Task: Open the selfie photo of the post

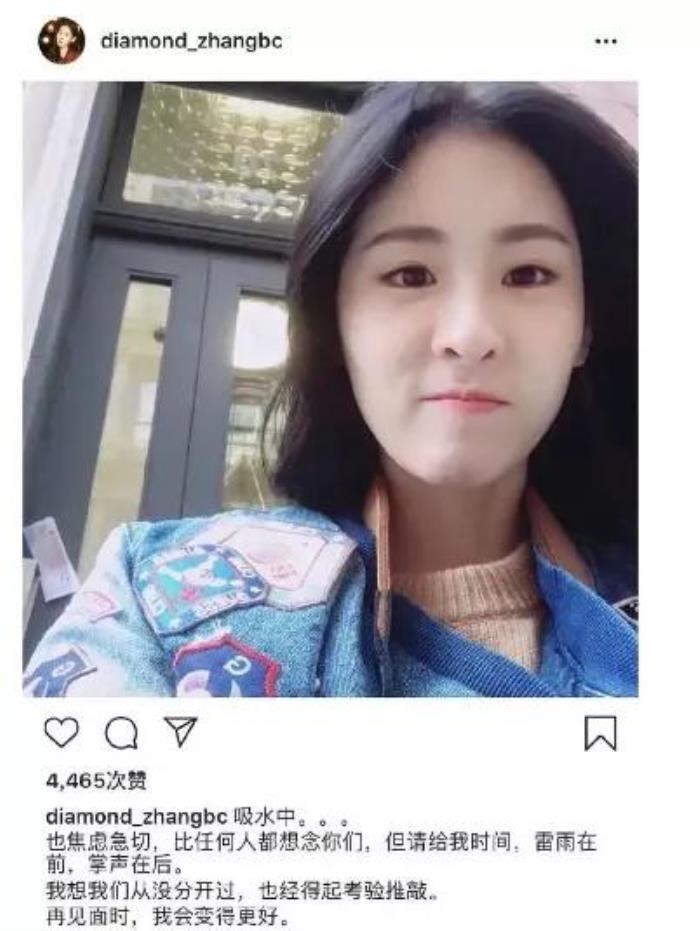Action: click(330, 390)
